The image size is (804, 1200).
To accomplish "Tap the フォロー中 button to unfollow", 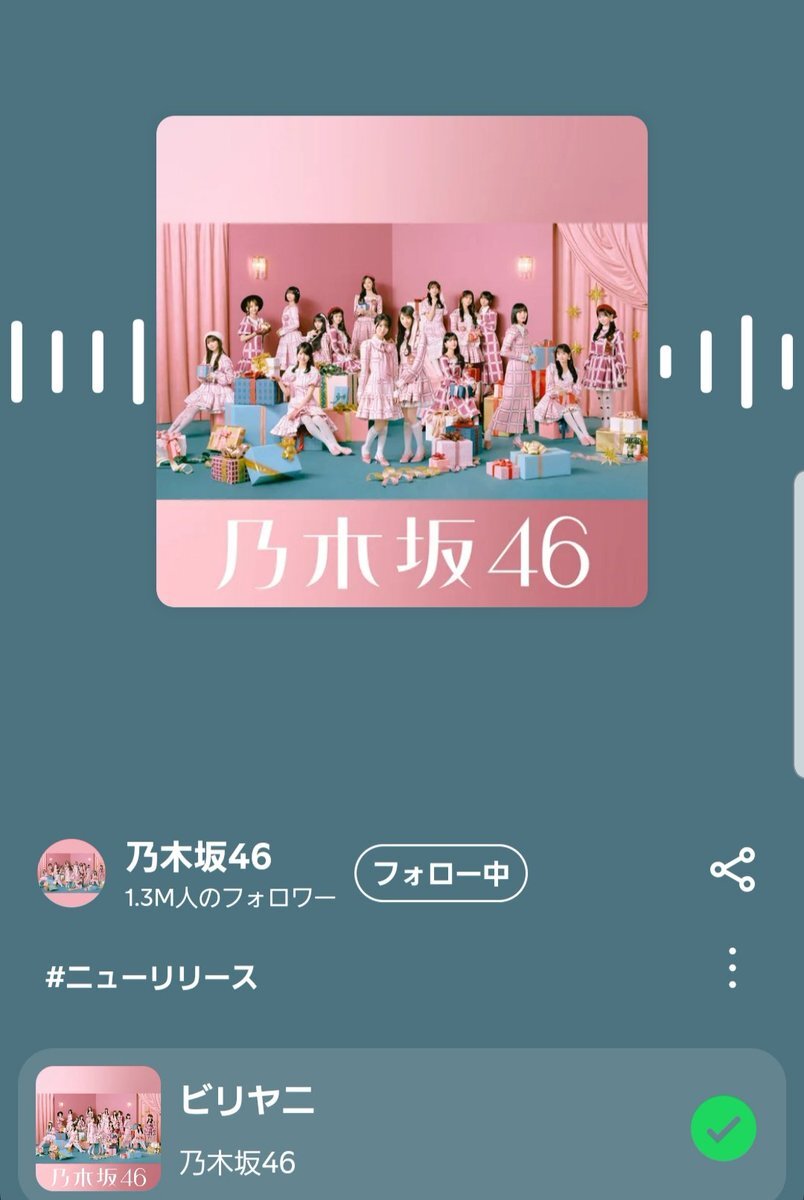I will point(441,873).
